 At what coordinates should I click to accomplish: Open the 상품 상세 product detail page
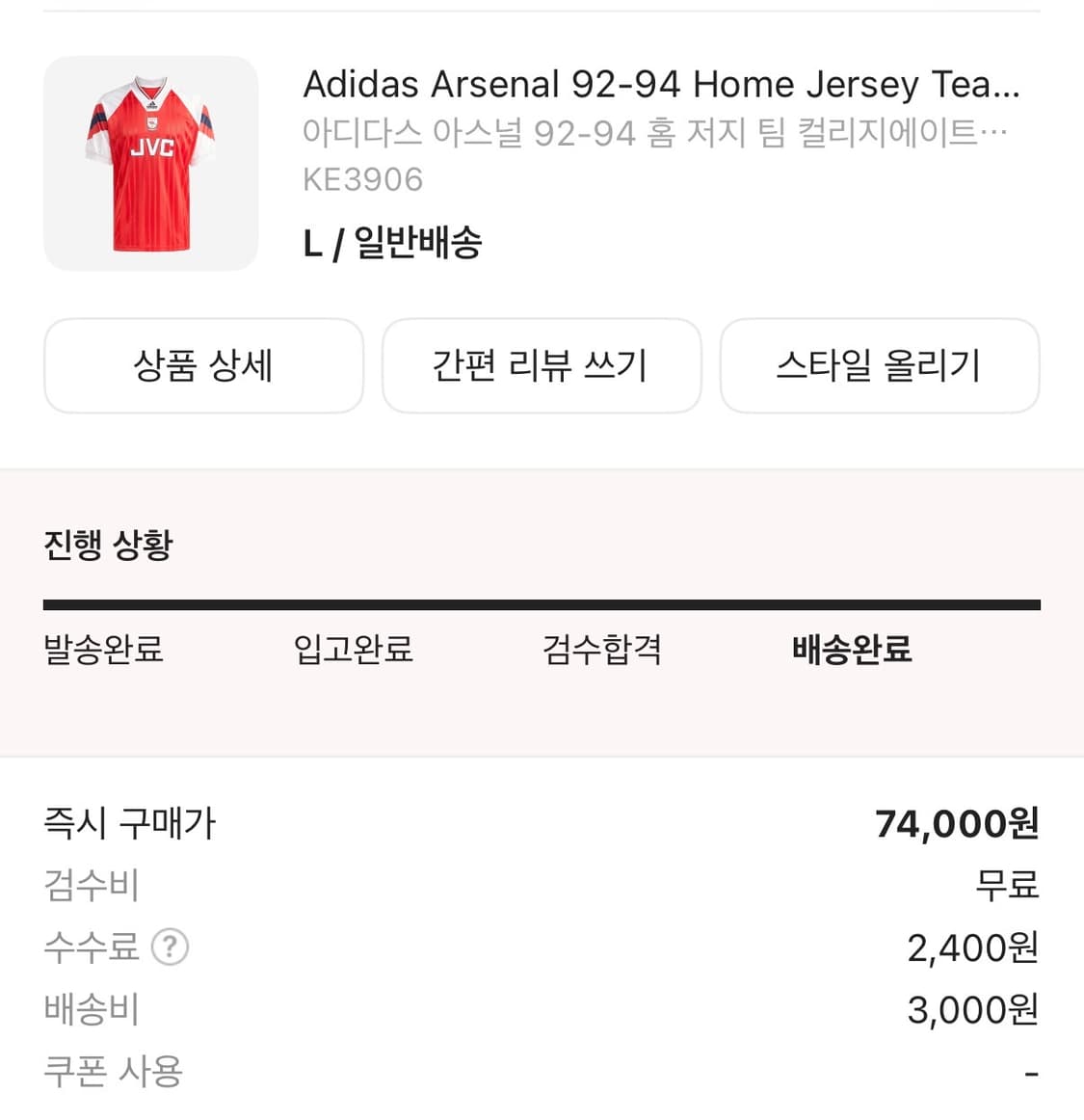tap(203, 366)
